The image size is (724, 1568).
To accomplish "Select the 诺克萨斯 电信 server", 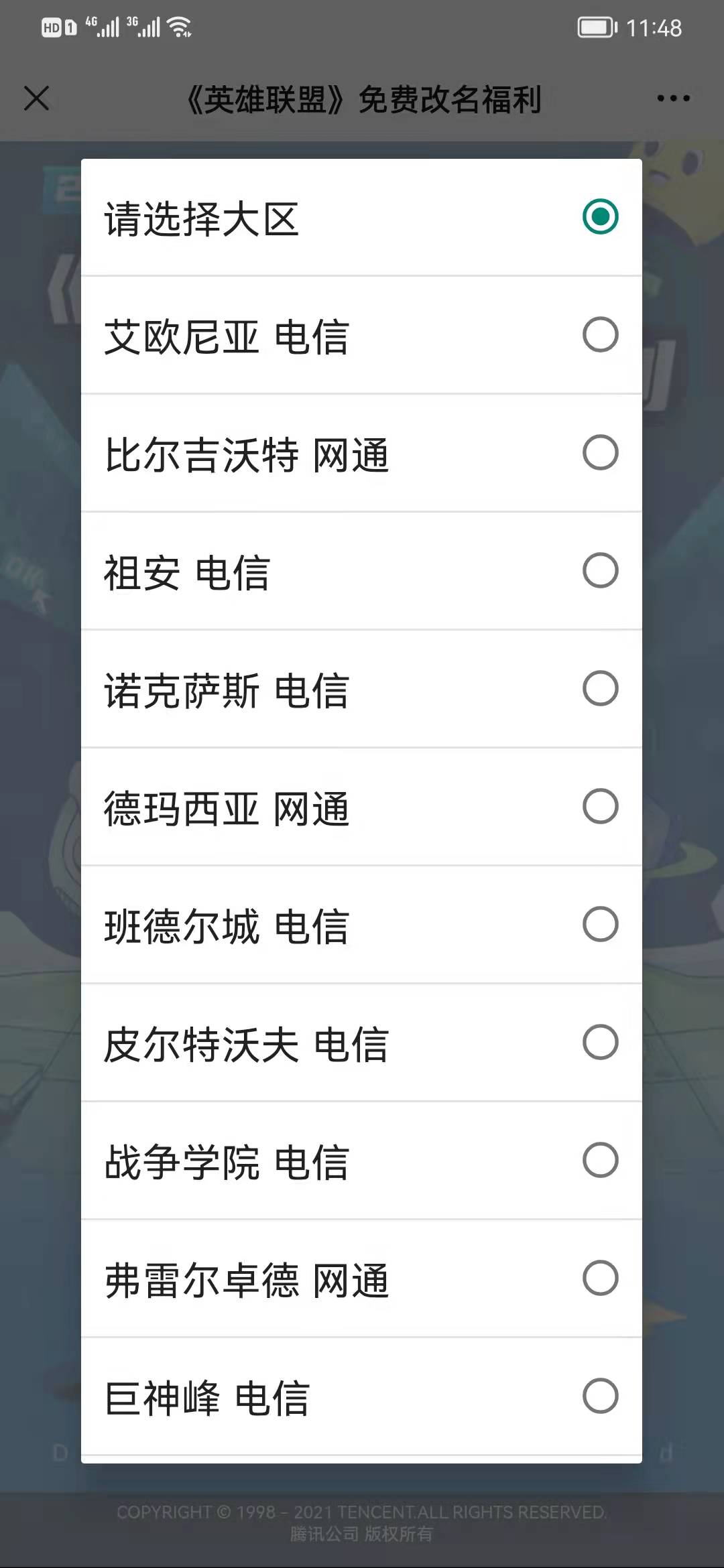I will 362,688.
